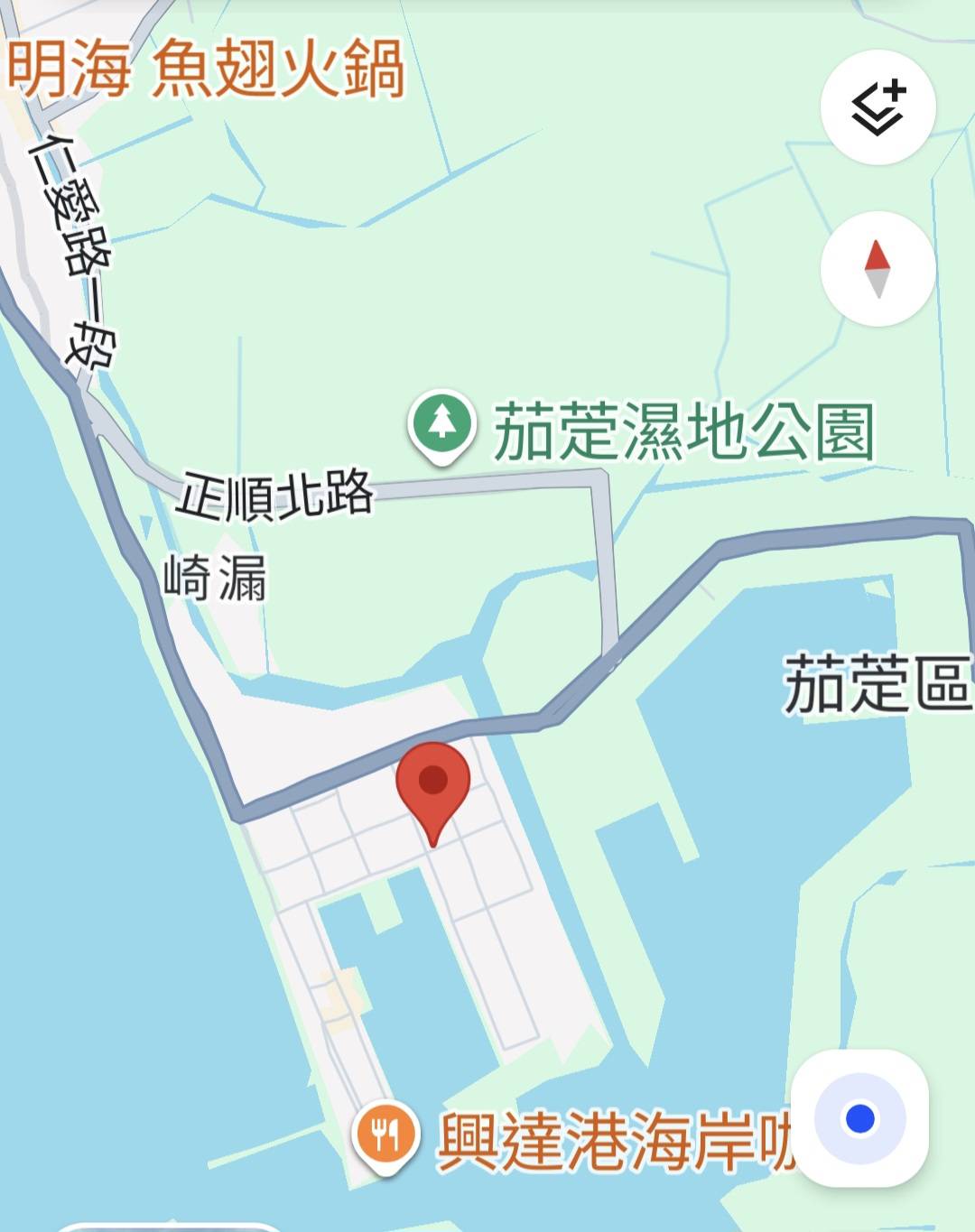This screenshot has height=1232, width=975.
Task: Open the map layers button
Action: (877, 107)
